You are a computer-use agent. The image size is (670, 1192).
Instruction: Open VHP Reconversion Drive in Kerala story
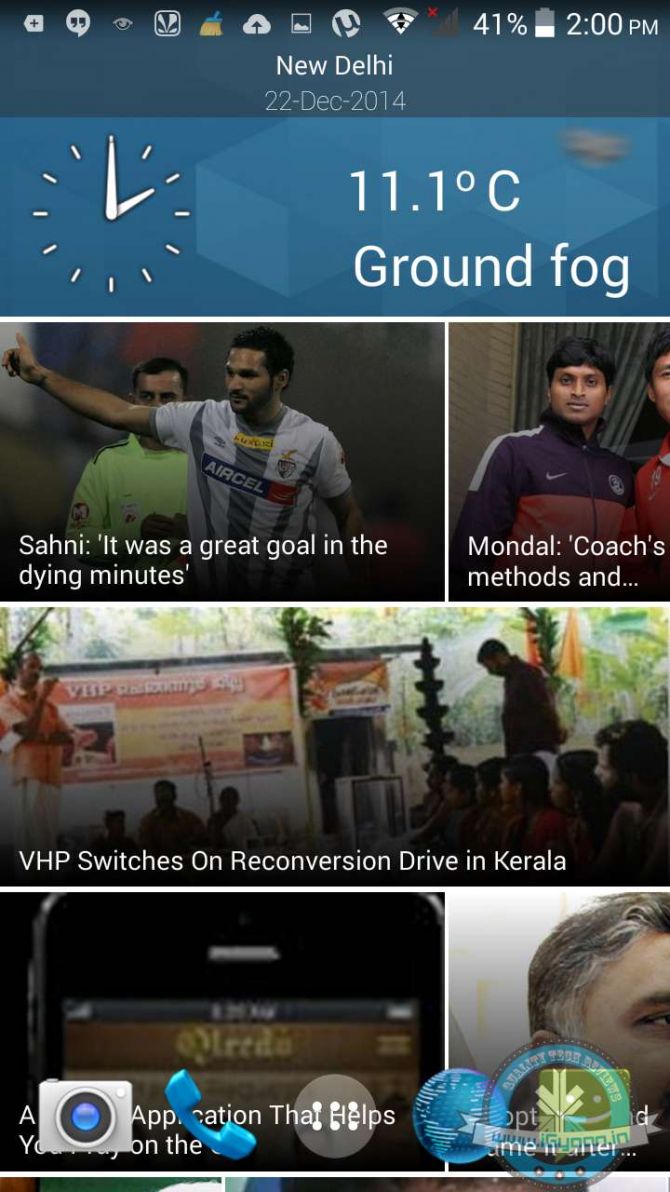point(334,745)
